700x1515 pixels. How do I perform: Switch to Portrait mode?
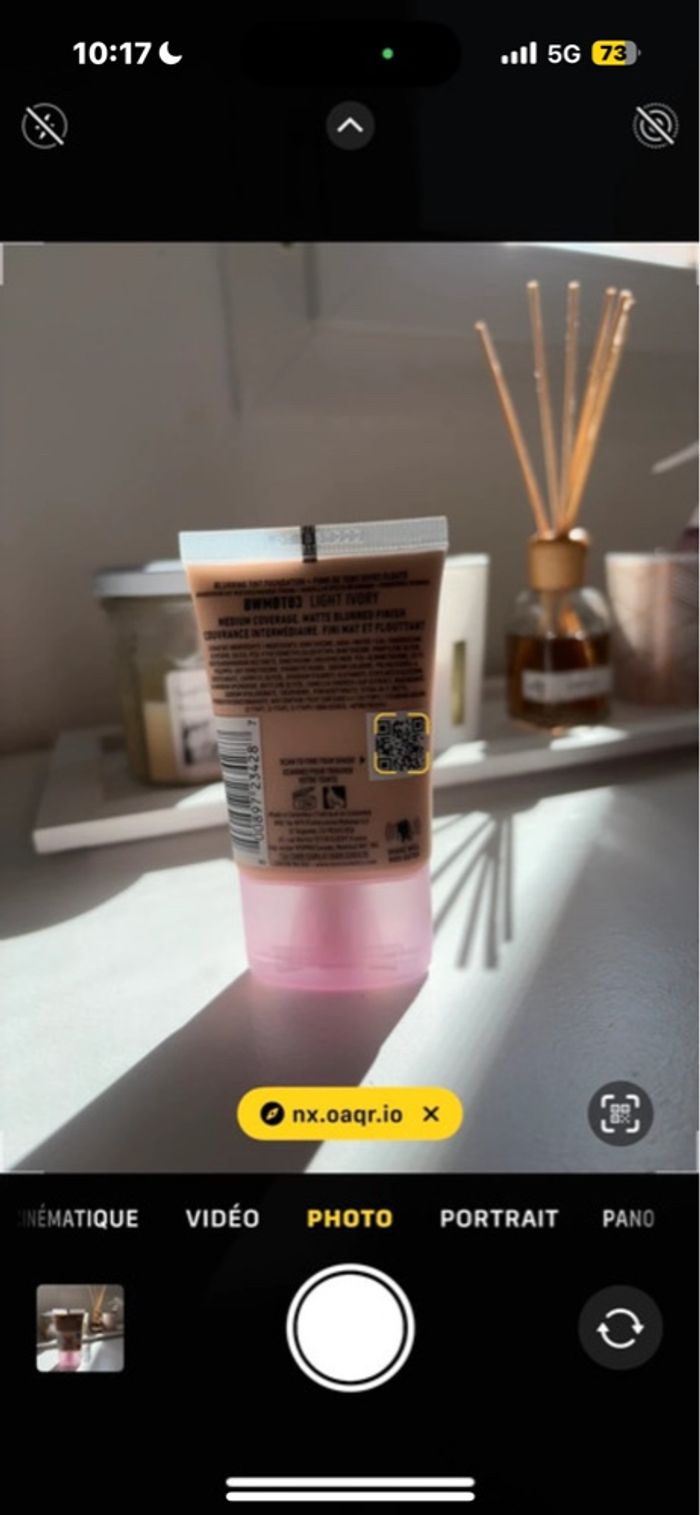click(499, 1218)
